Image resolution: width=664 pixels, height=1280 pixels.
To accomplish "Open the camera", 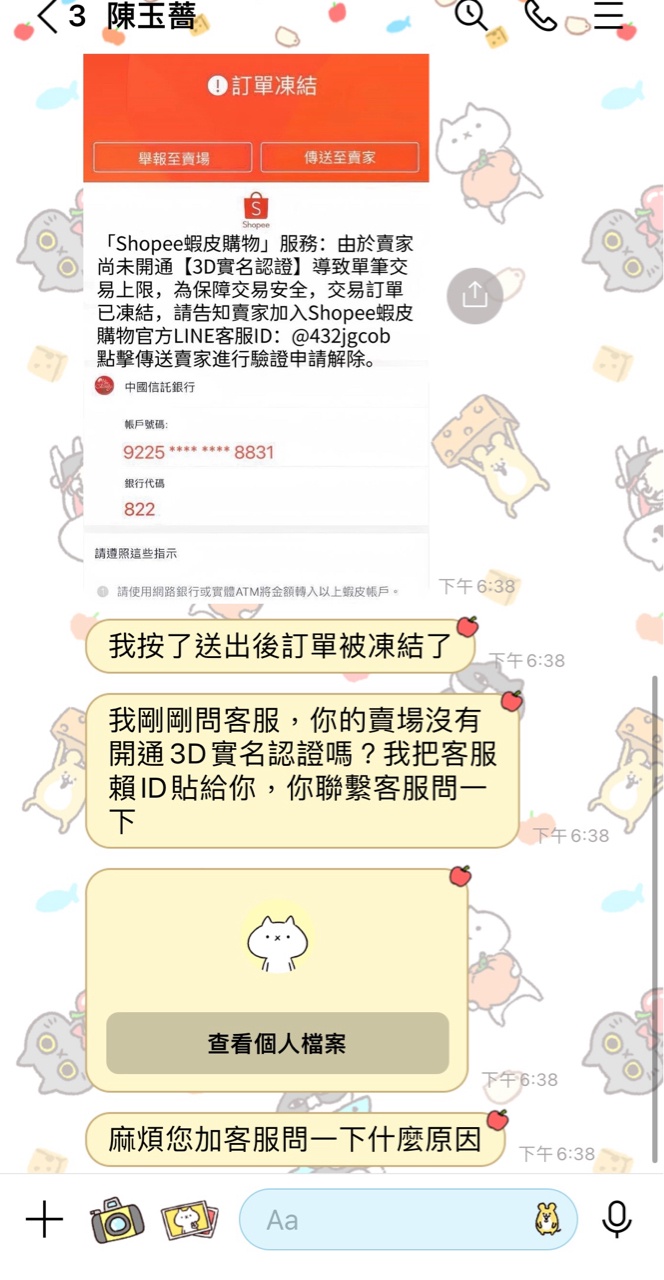I will tap(116, 1220).
